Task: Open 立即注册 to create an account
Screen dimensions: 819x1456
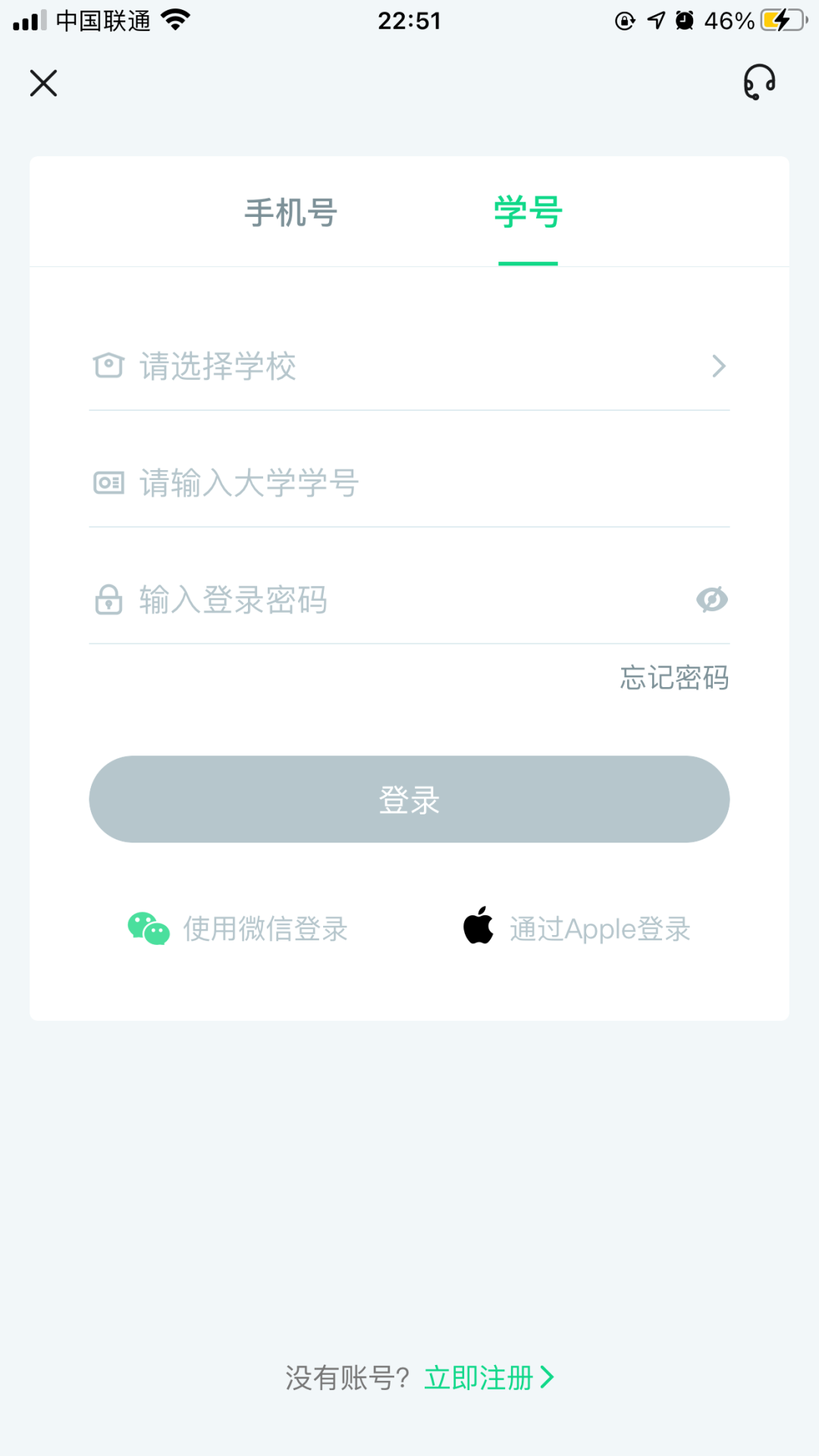Action: pos(489,1378)
